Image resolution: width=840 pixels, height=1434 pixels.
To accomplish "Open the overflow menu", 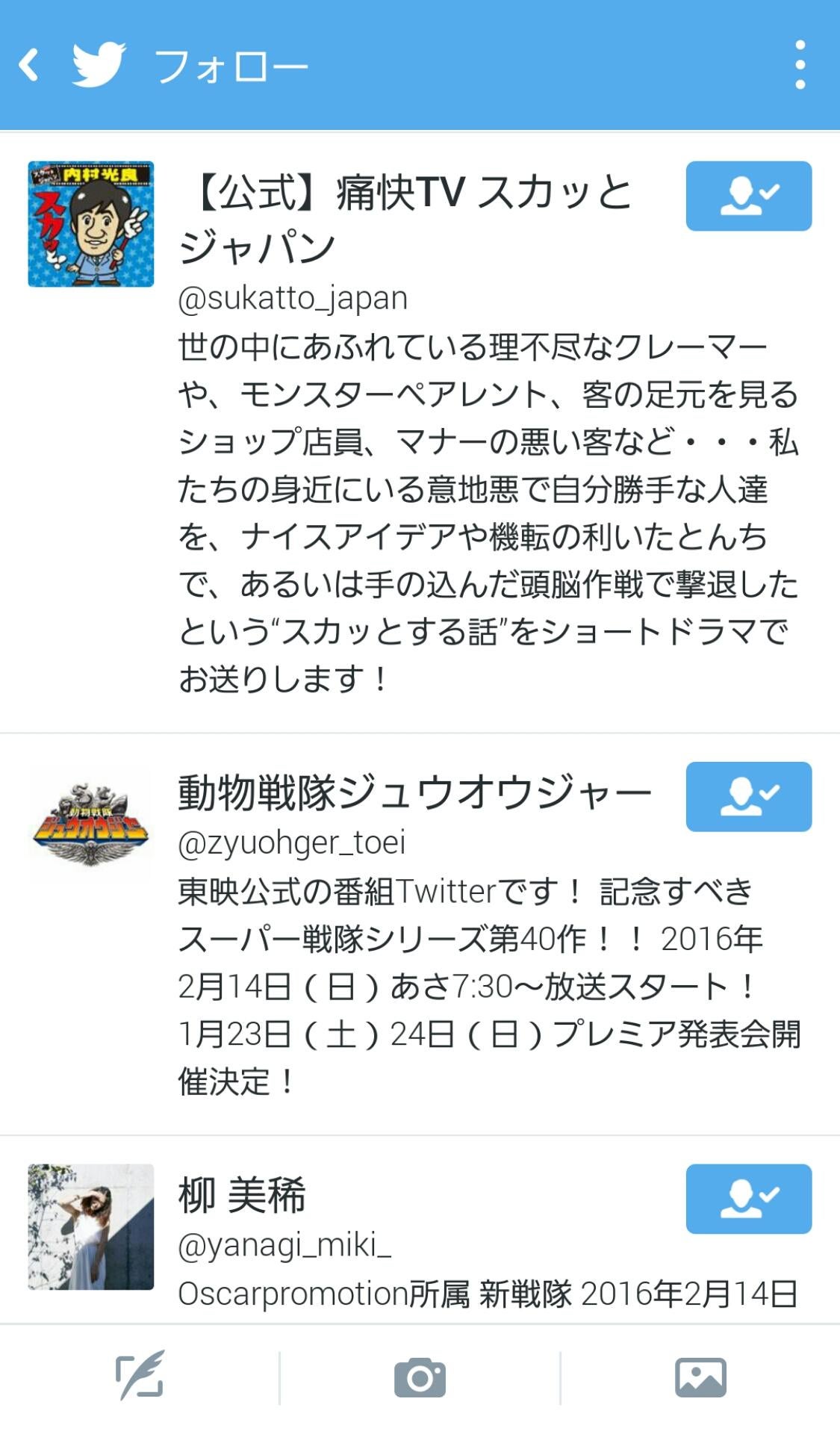I will tap(800, 65).
